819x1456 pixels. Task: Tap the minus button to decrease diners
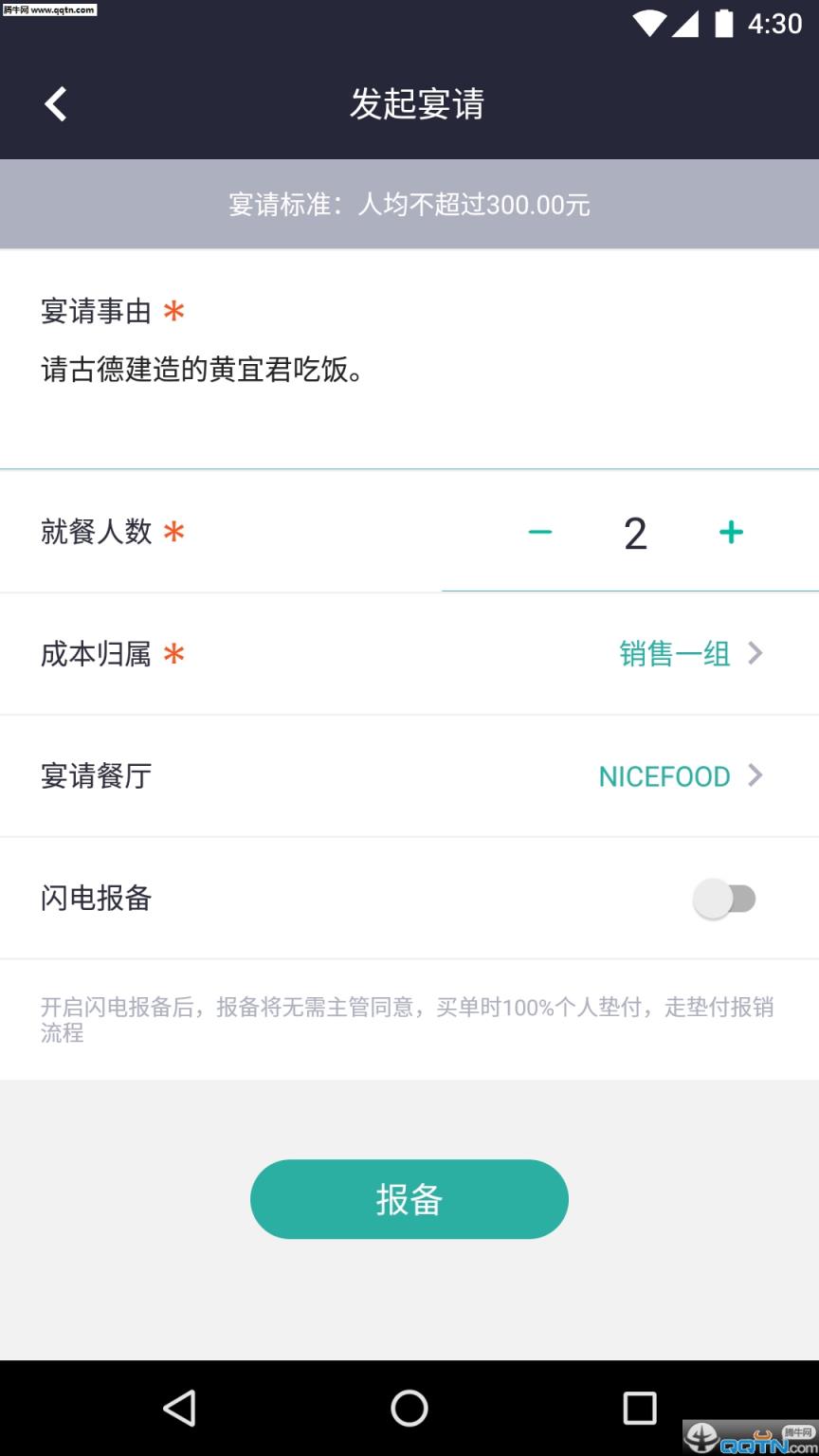pyautogui.click(x=540, y=532)
